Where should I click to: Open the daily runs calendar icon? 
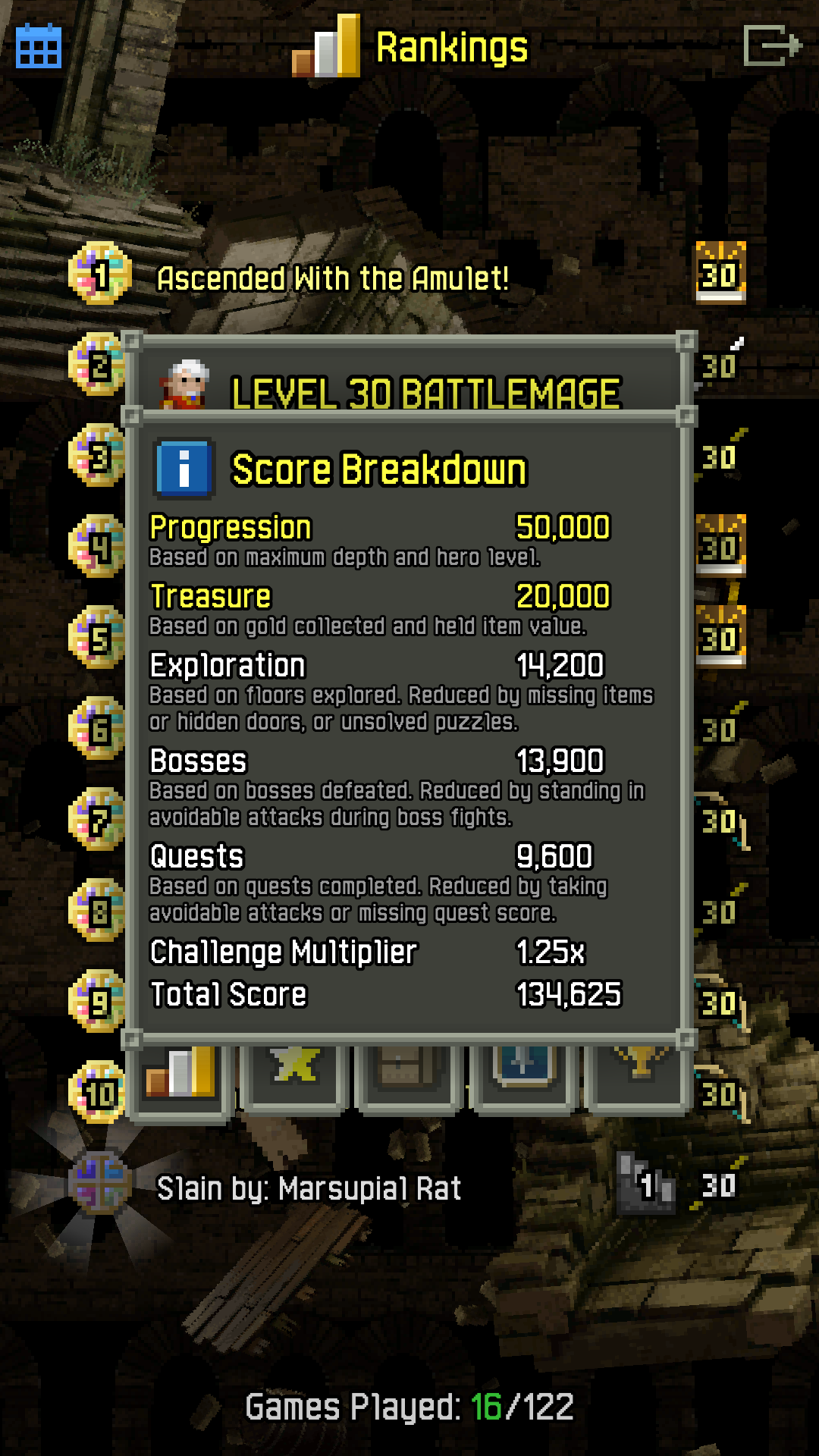click(x=39, y=46)
